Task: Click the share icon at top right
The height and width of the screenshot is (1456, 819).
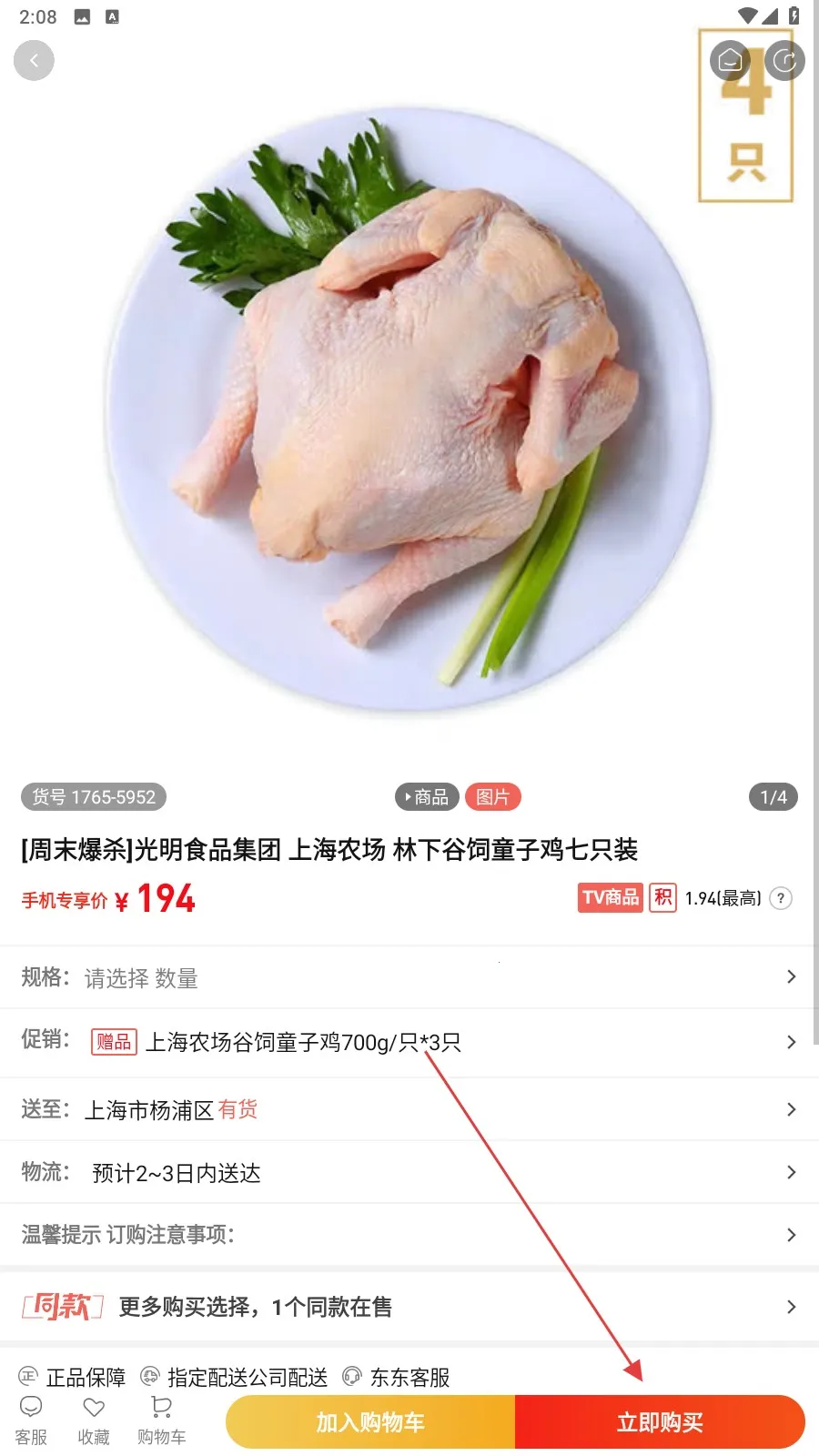Action: pyautogui.click(x=784, y=60)
